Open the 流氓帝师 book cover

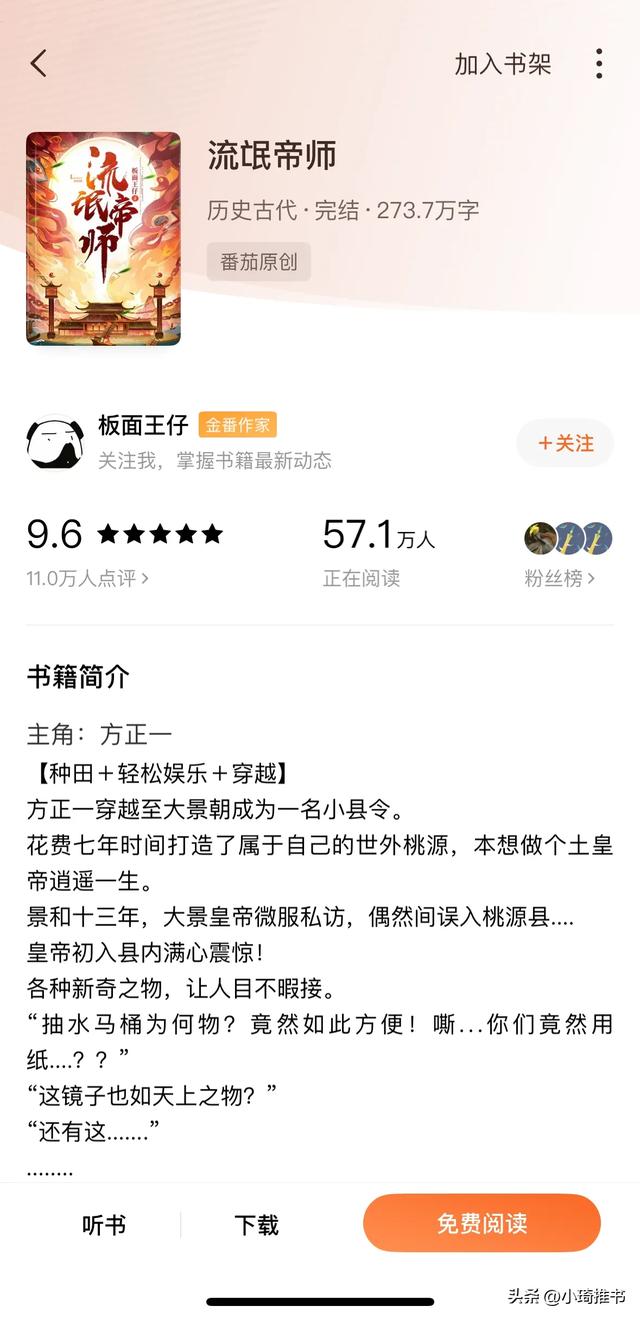103,239
